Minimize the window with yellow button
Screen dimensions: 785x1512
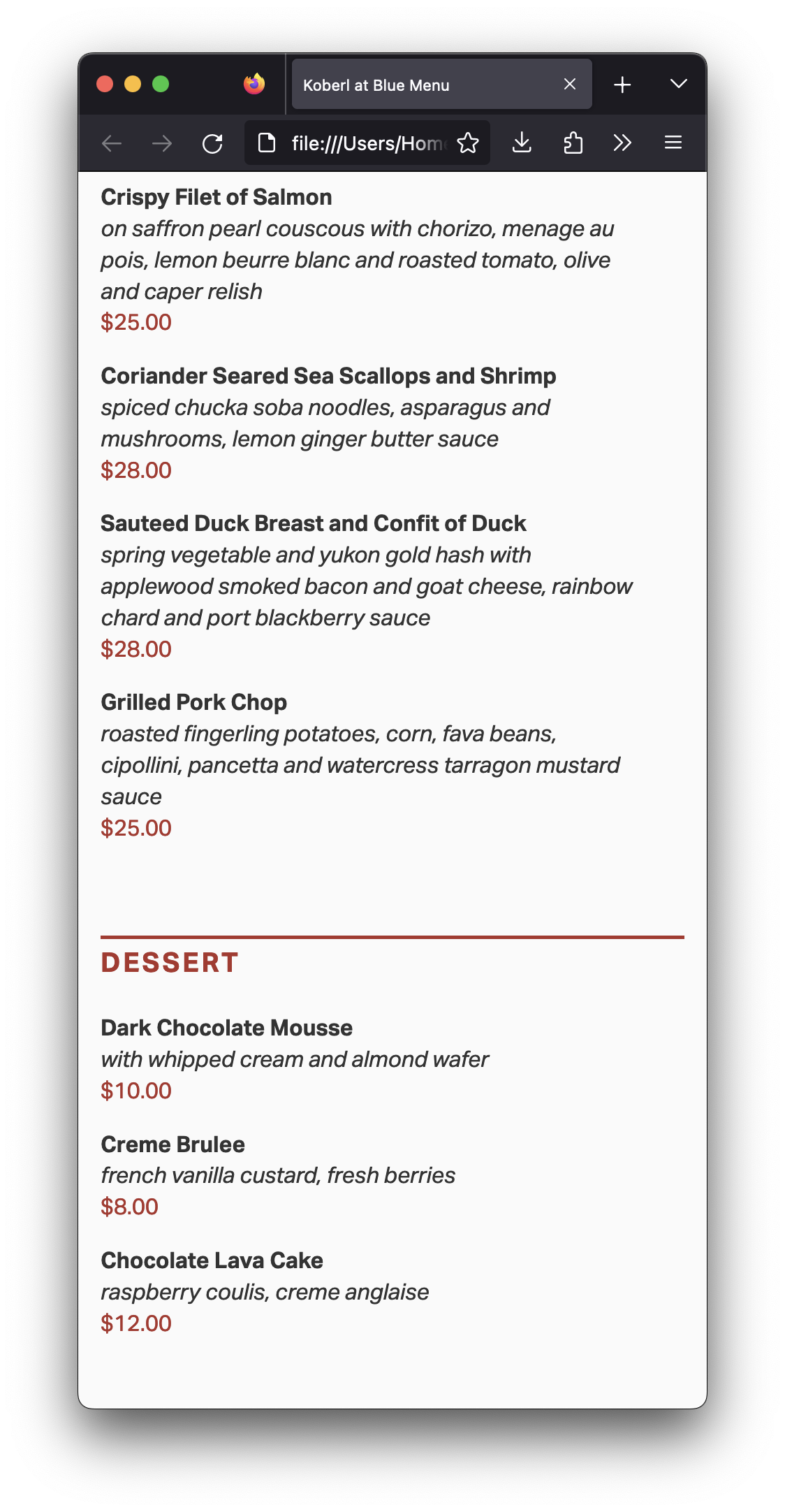point(133,85)
